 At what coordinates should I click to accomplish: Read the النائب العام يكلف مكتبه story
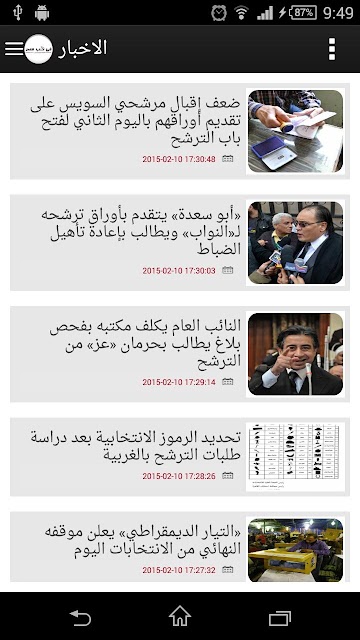pyautogui.click(x=180, y=354)
